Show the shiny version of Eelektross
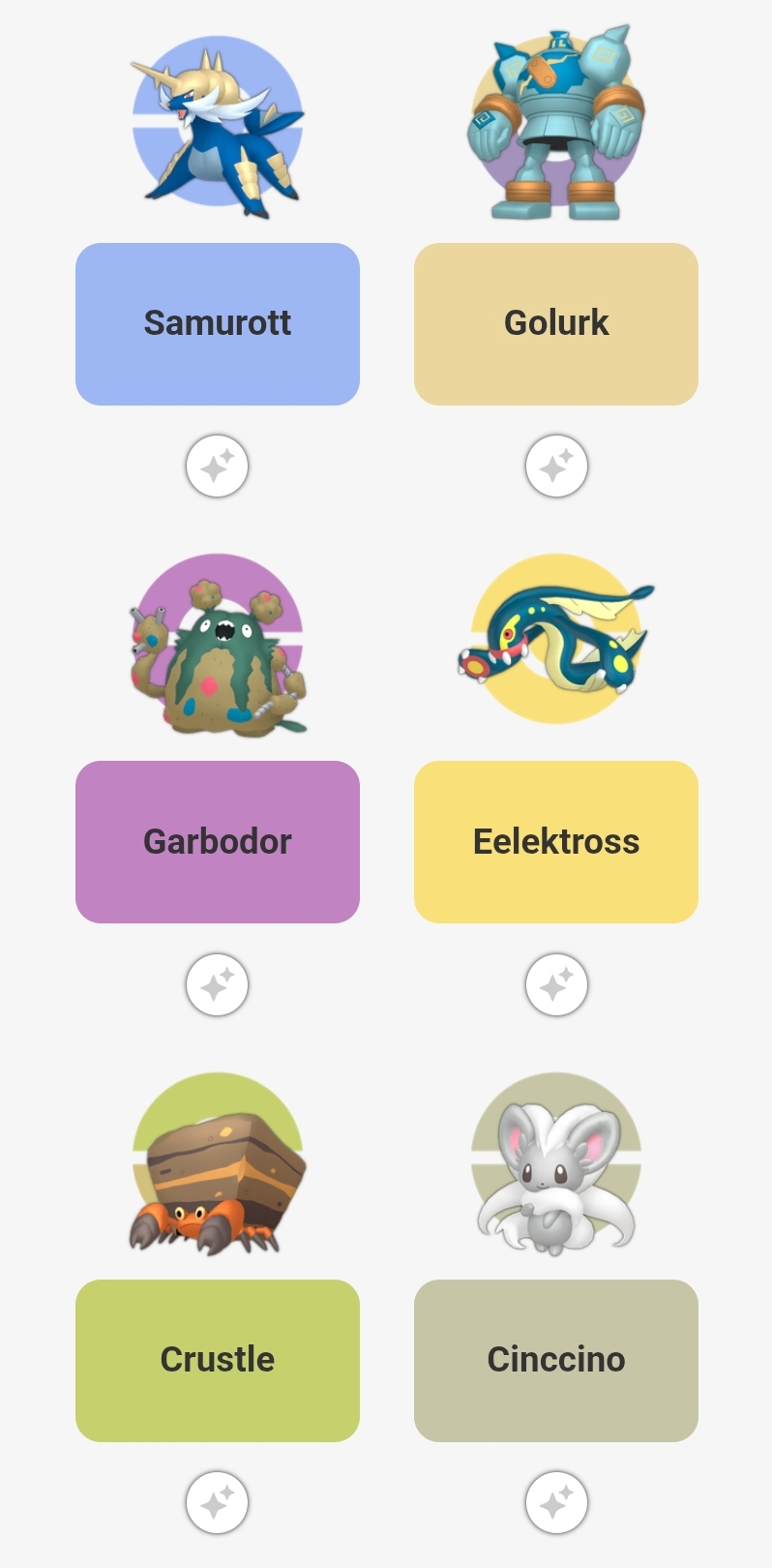The image size is (772, 1568). tap(556, 984)
